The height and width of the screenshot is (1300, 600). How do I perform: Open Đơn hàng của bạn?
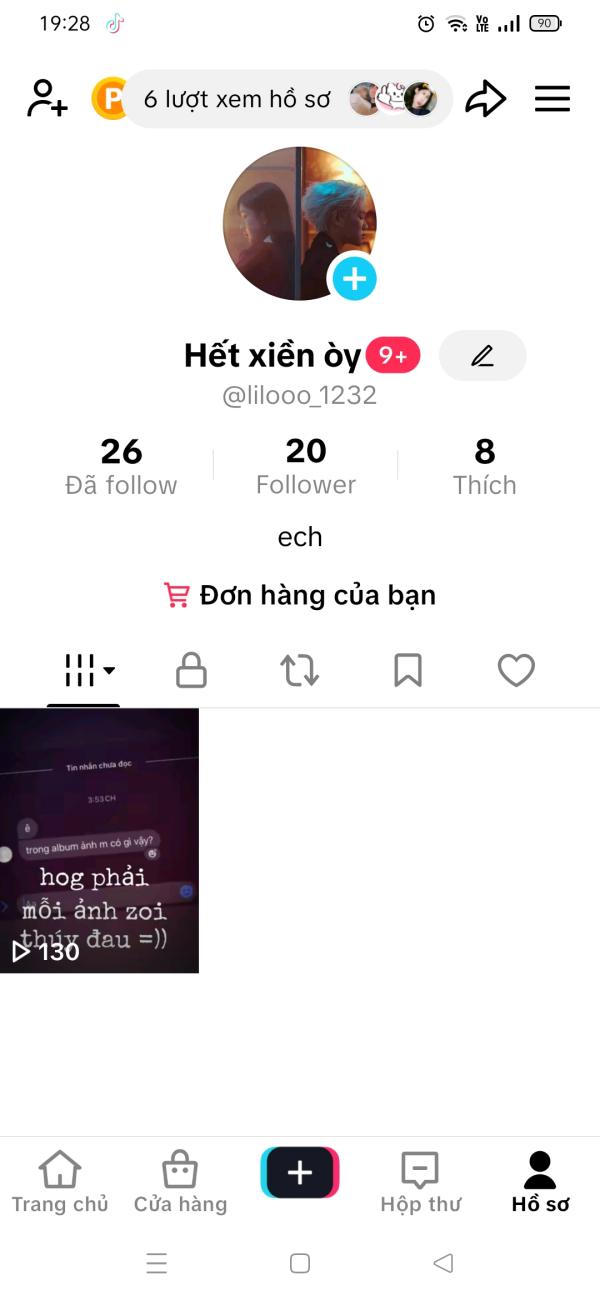pyautogui.click(x=300, y=595)
